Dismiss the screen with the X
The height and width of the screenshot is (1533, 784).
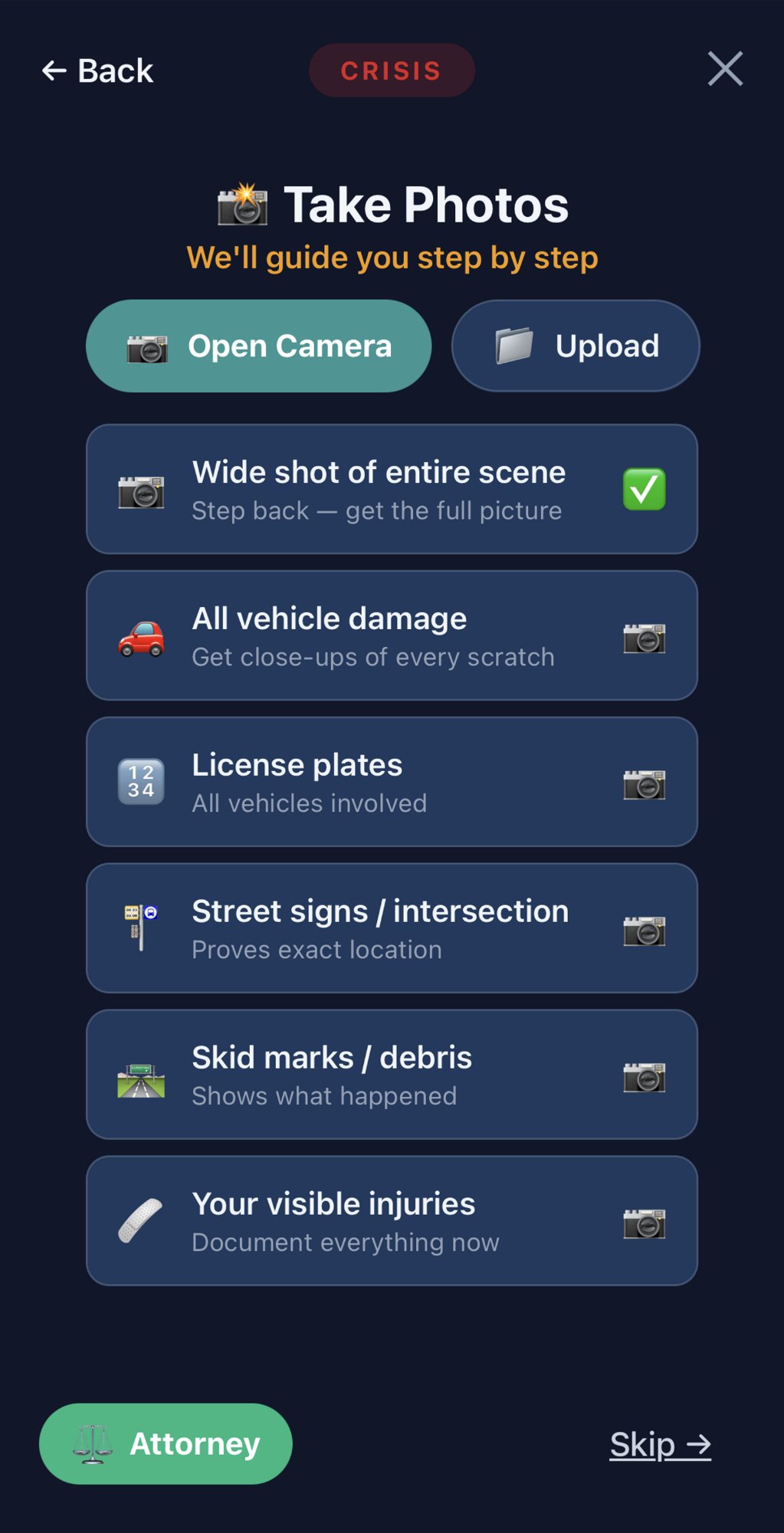723,68
